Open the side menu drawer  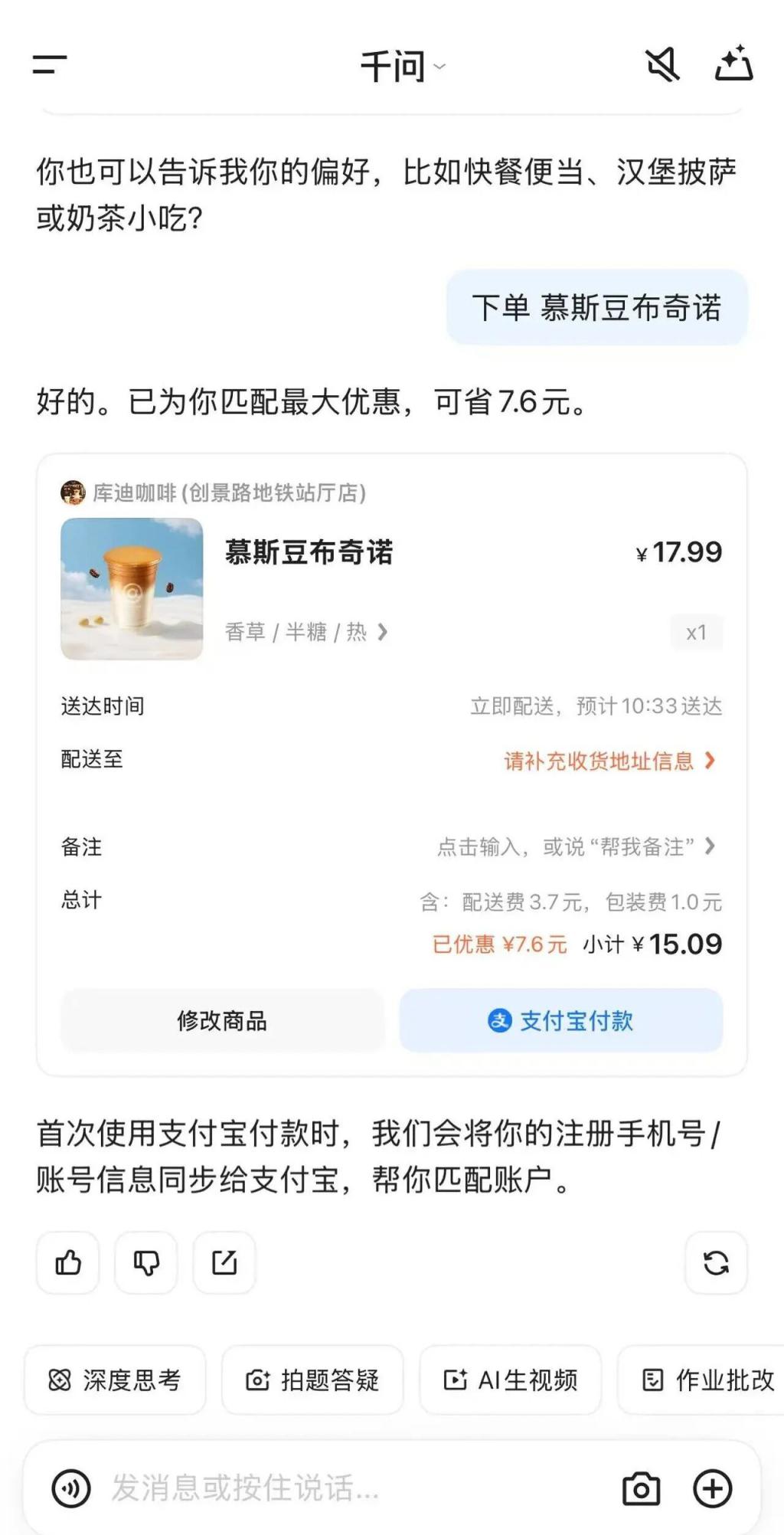[50, 65]
